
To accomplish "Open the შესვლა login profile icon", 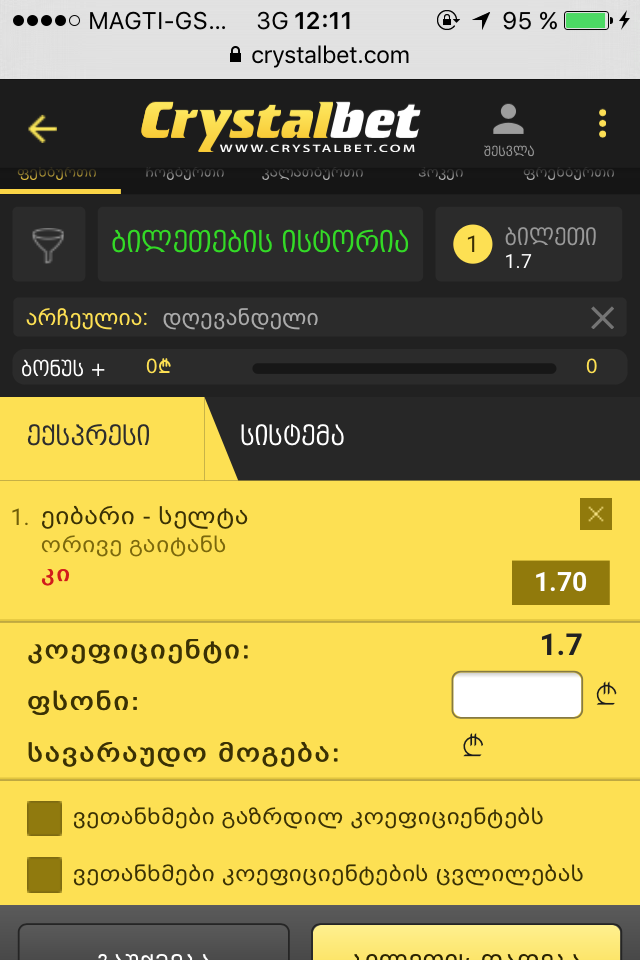I will point(509,128).
